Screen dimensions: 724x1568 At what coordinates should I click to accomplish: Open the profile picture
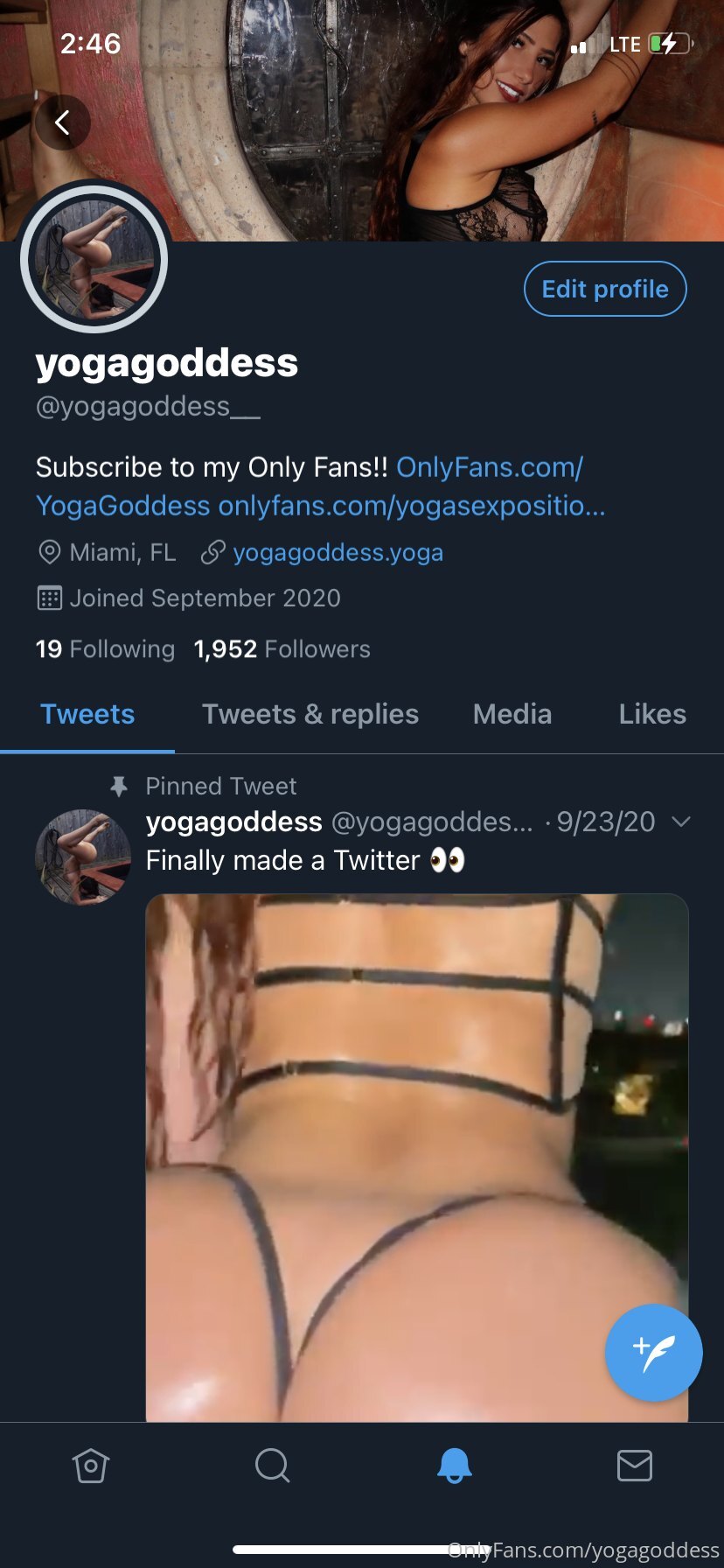(94, 258)
